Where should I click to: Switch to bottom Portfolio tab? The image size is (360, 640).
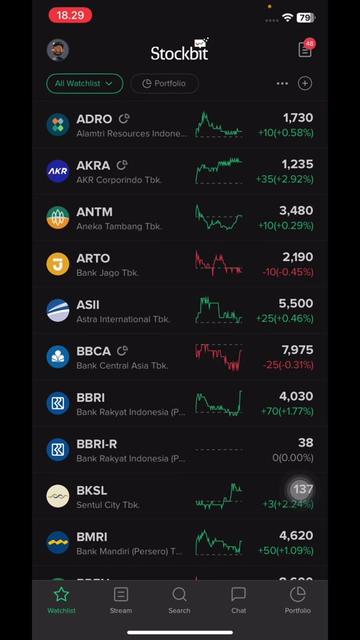coord(298,600)
